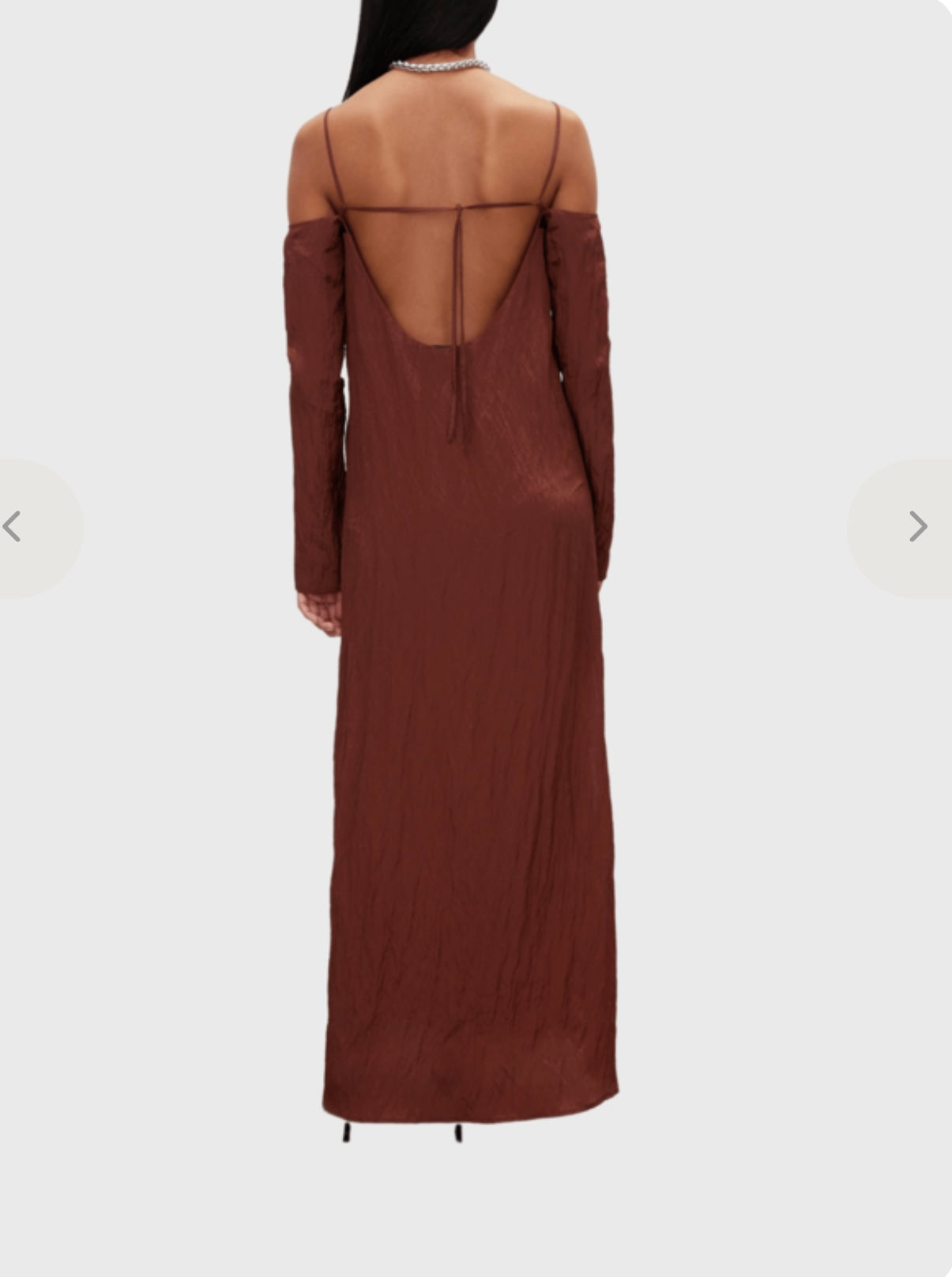Image resolution: width=952 pixels, height=1277 pixels.
Task: Click the right arrow's oval button area
Action: (x=909, y=525)
